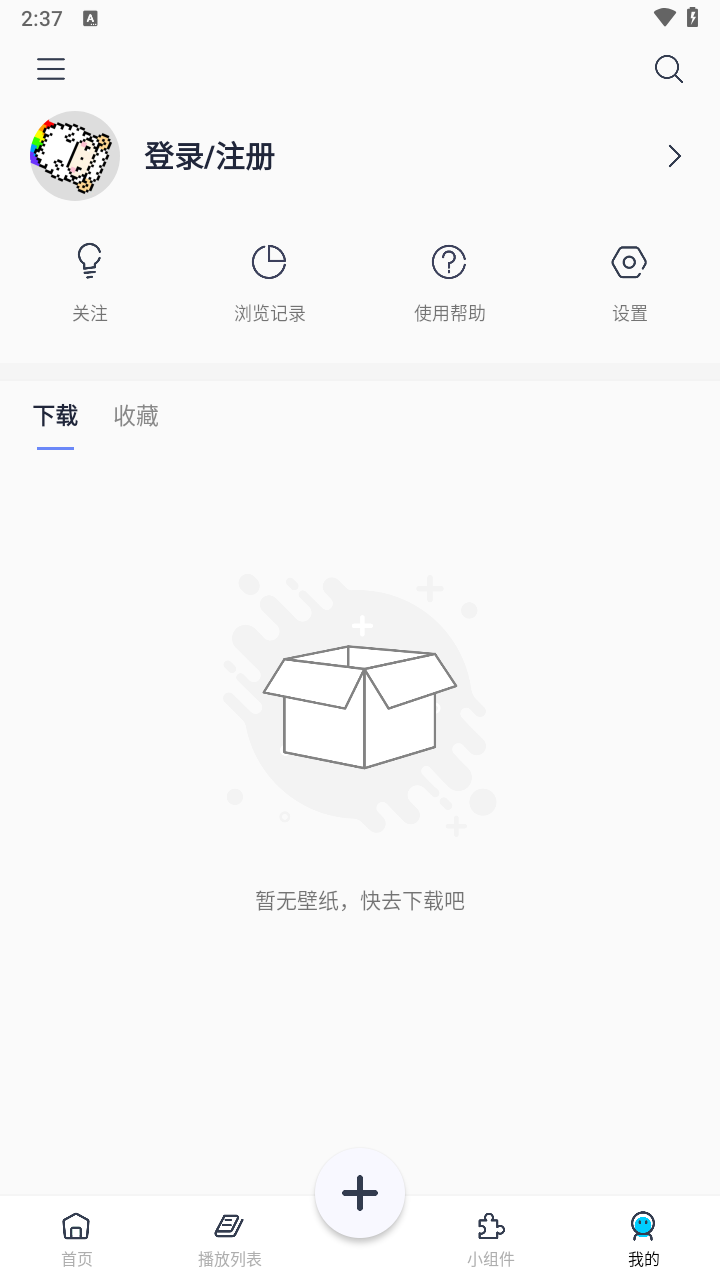720x1280 pixels.
Task: Switch to the 收藏 favorites tab
Action: (136, 416)
